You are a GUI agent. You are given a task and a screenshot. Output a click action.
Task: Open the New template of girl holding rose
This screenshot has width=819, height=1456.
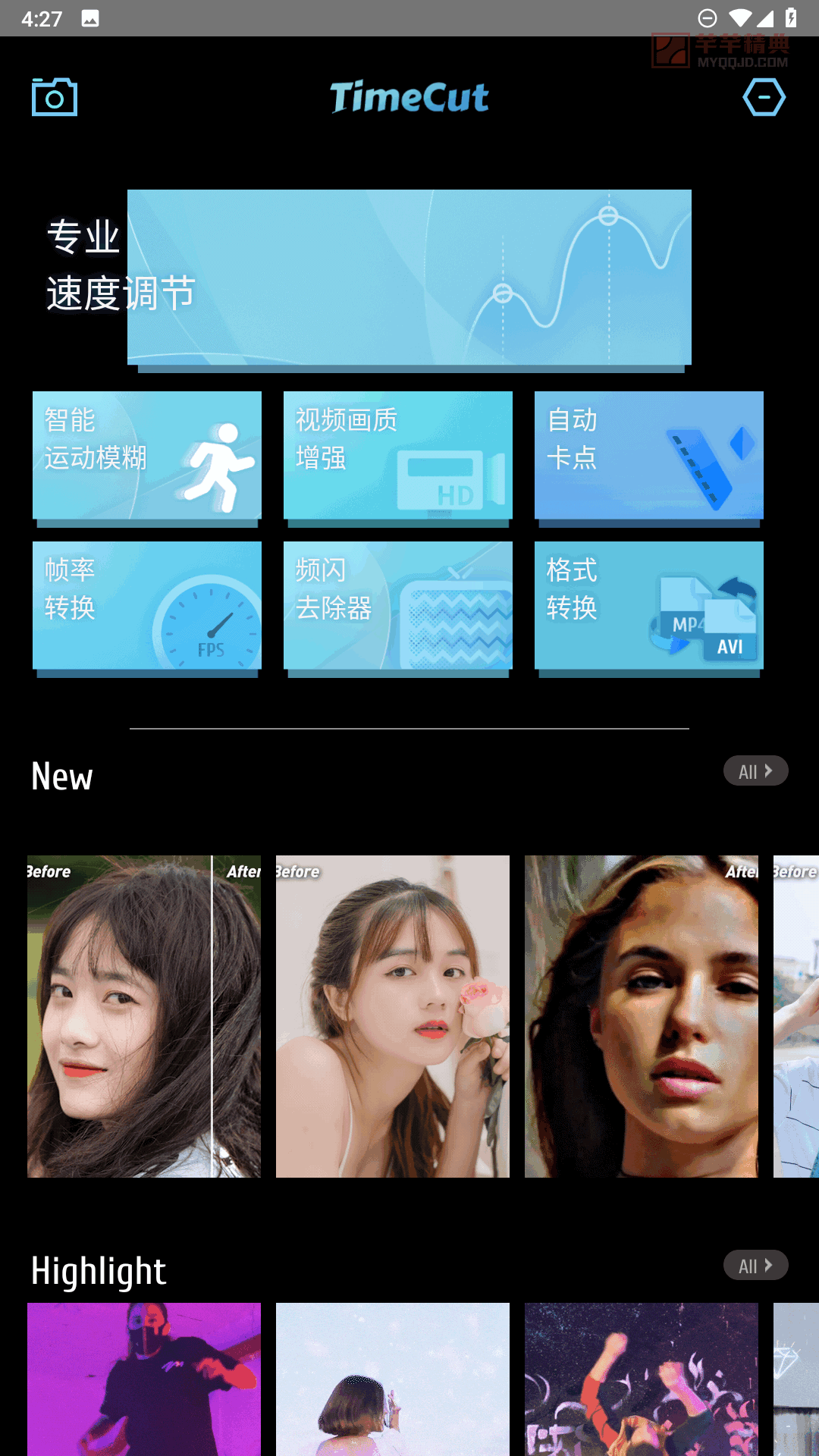tap(393, 1016)
